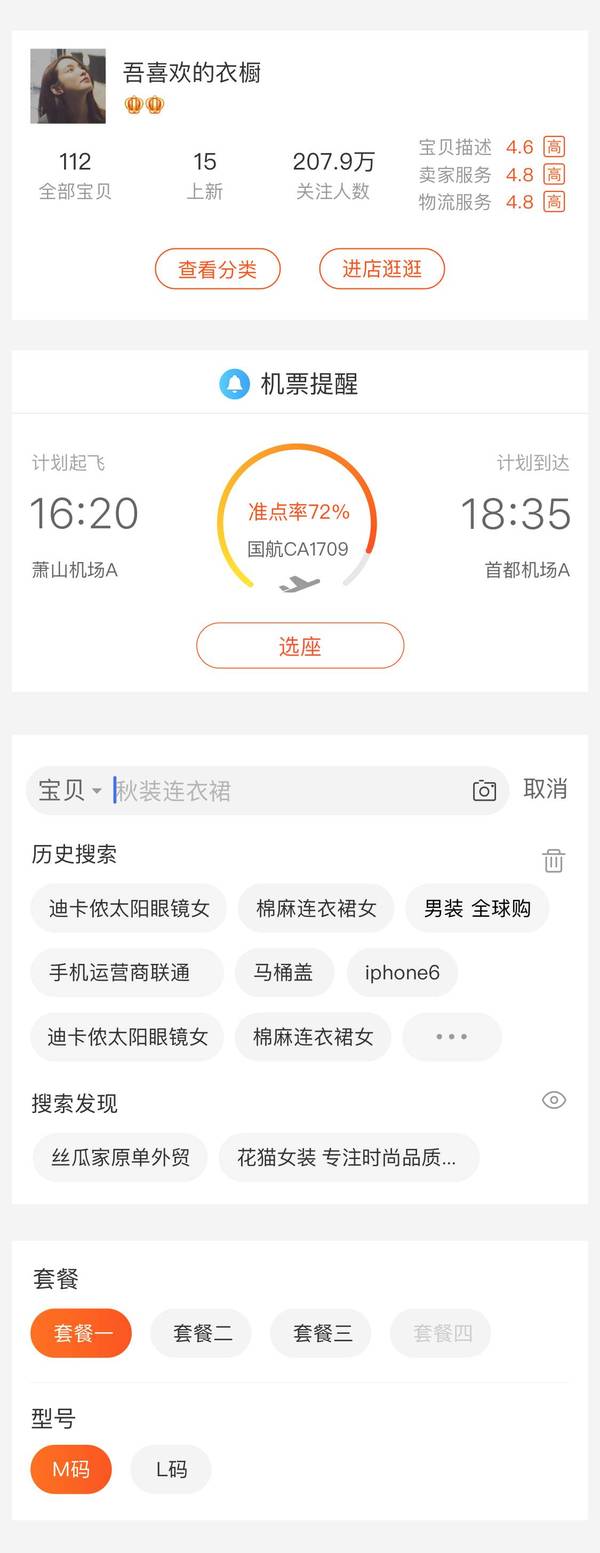Open the 丝瓜家原单外贸 suggestion

point(120,1158)
